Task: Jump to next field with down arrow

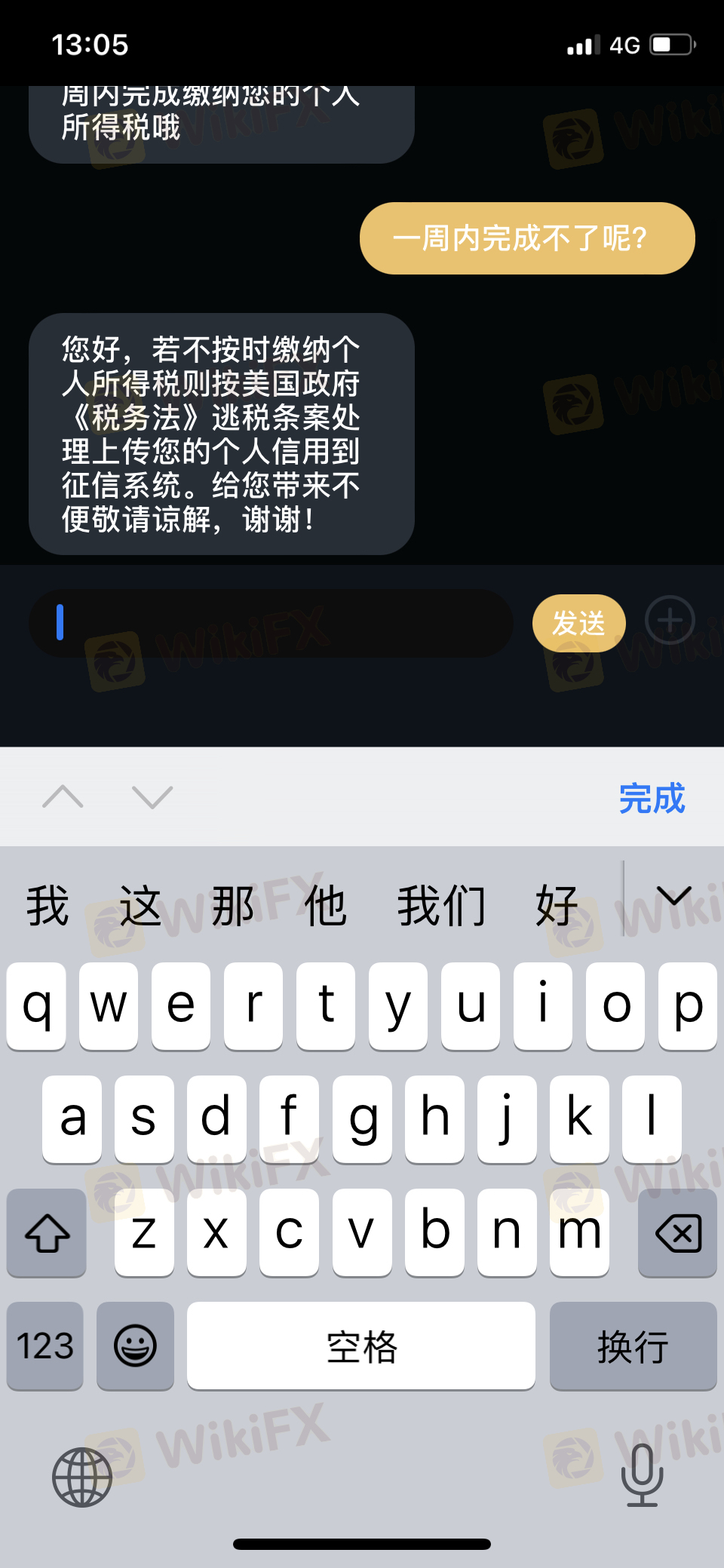Action: pos(152,796)
